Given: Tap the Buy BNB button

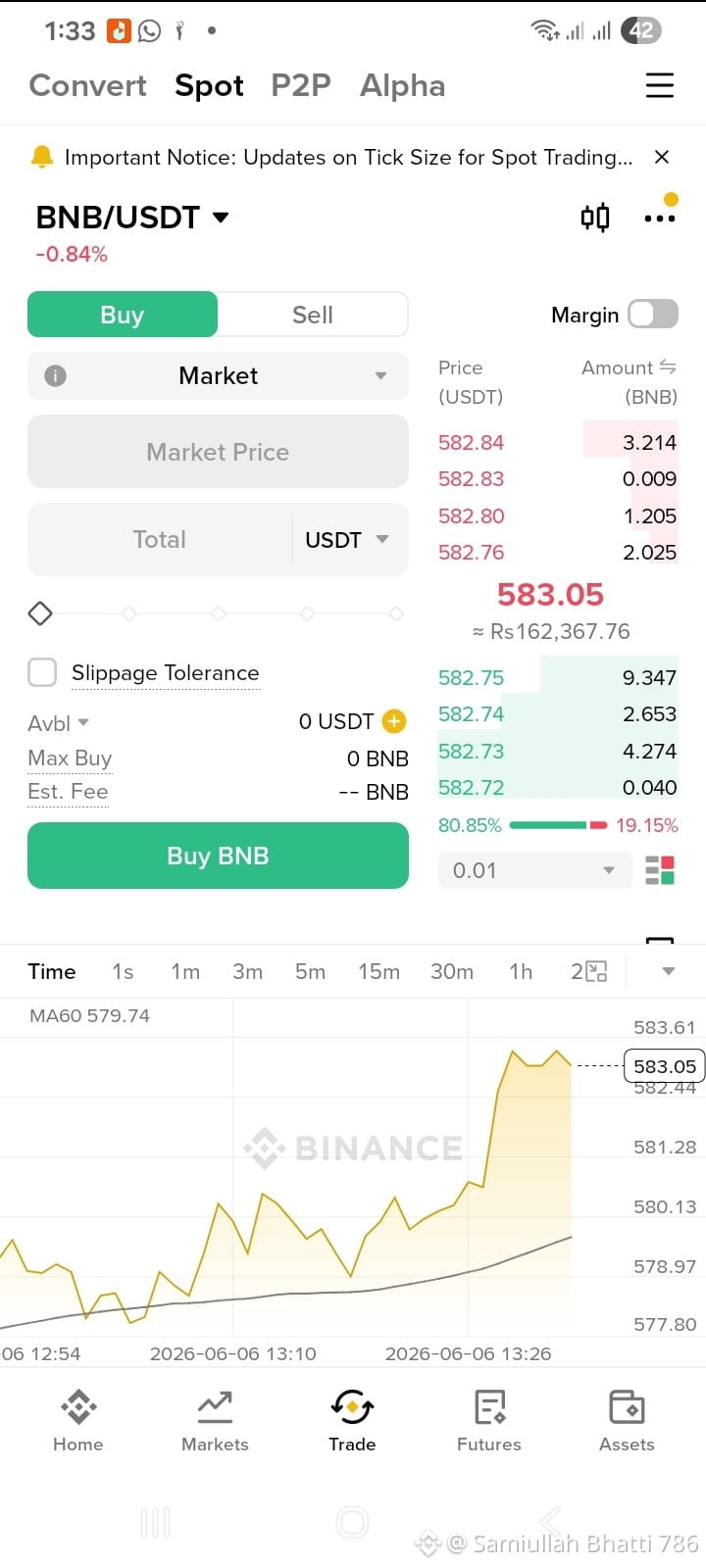Looking at the screenshot, I should (218, 856).
